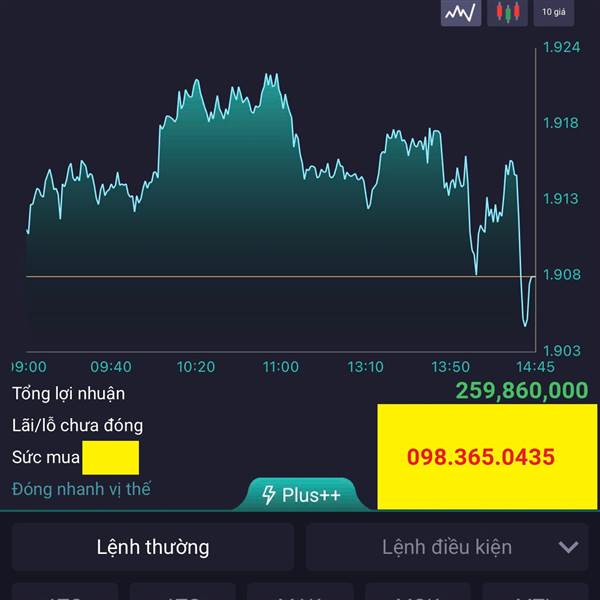
Task: Switch to the line chart view
Action: click(x=461, y=13)
